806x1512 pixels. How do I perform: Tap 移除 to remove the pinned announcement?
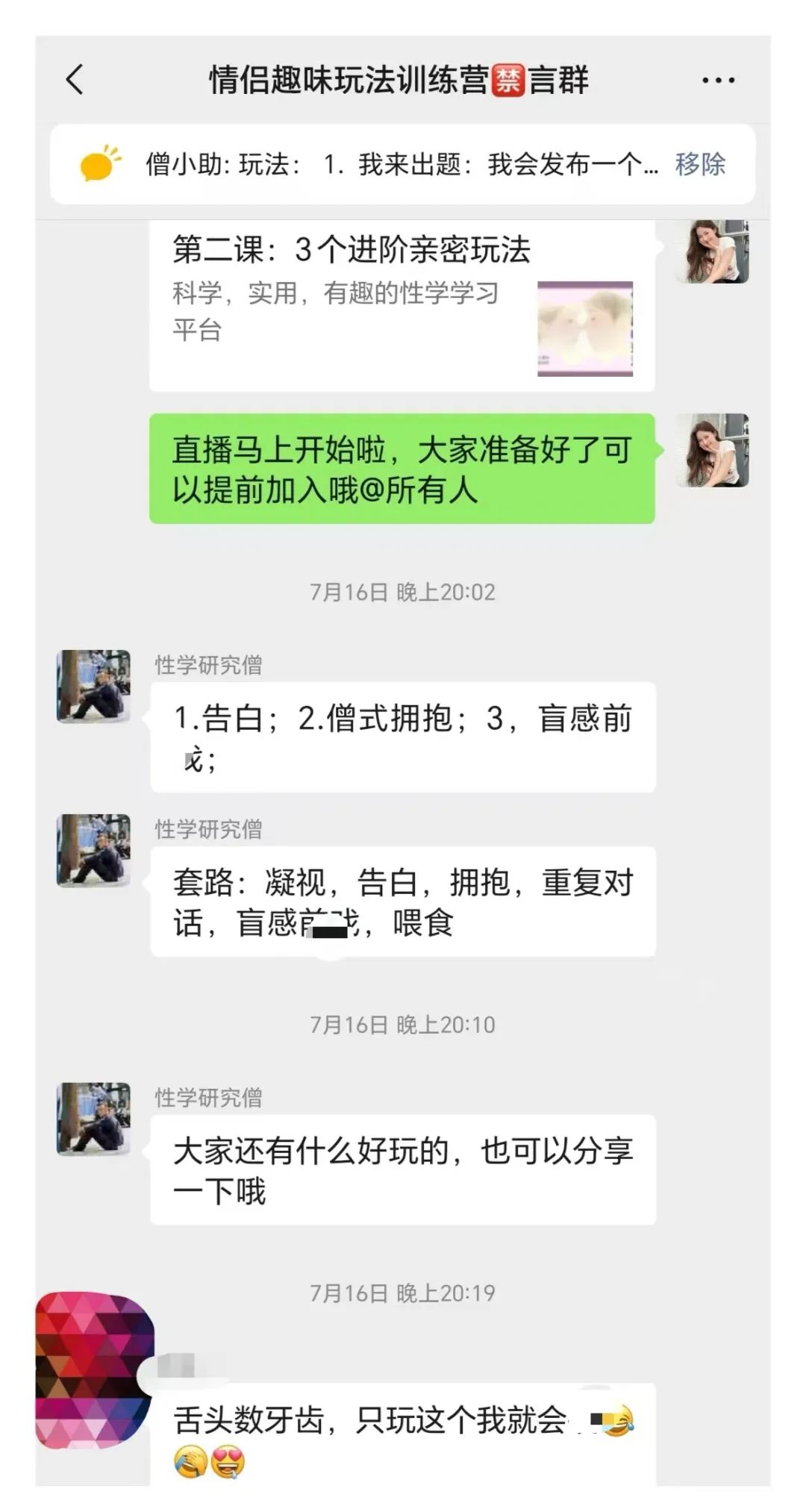tap(699, 164)
